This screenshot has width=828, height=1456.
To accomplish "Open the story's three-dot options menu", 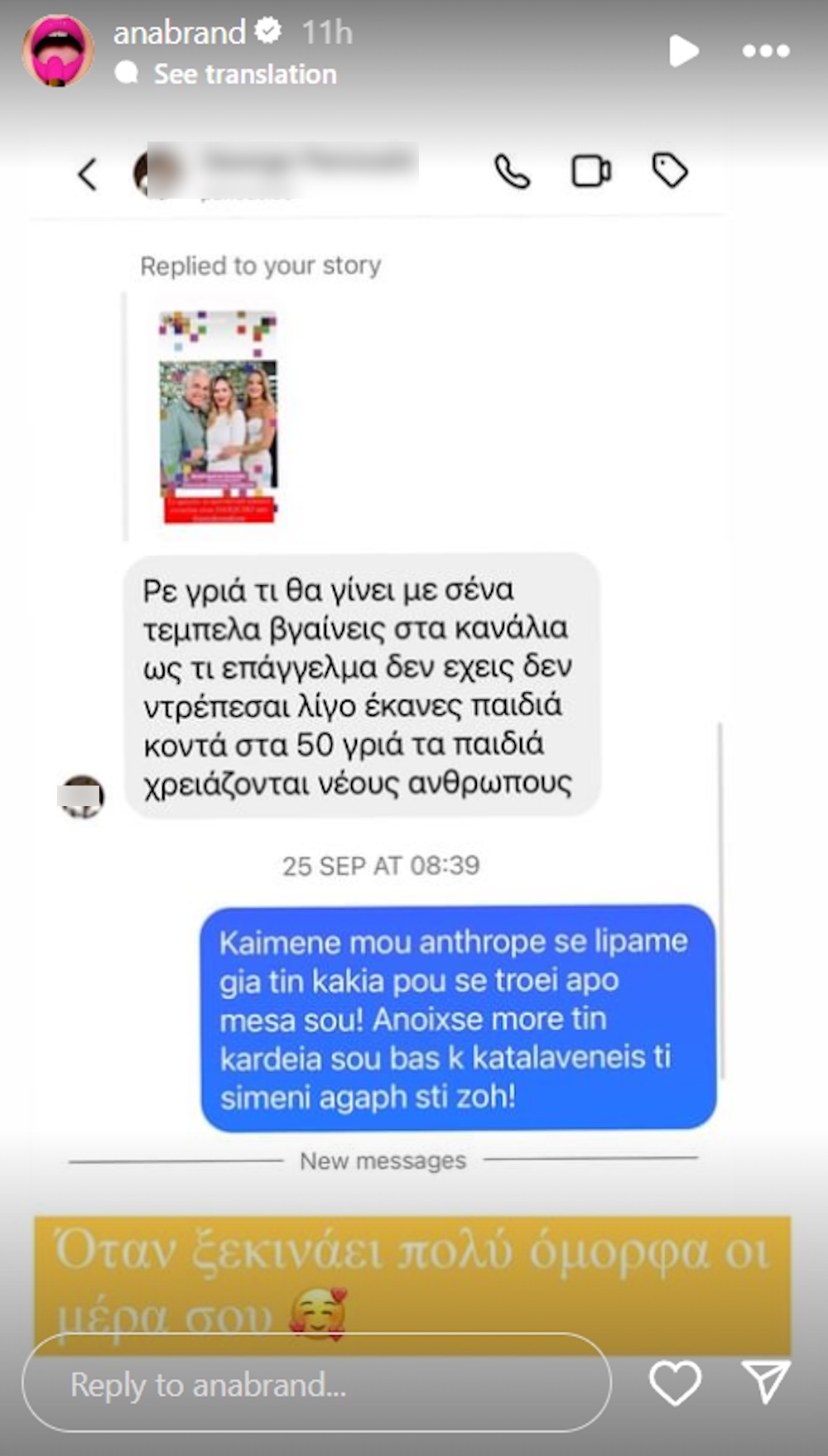I will point(766,51).
